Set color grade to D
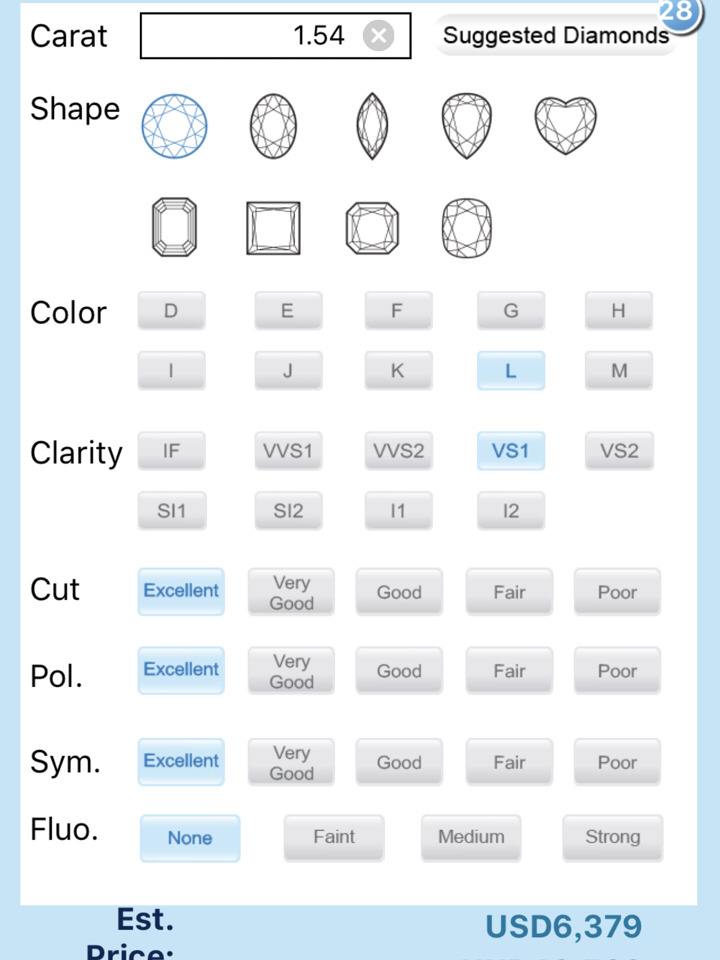 pyautogui.click(x=171, y=311)
